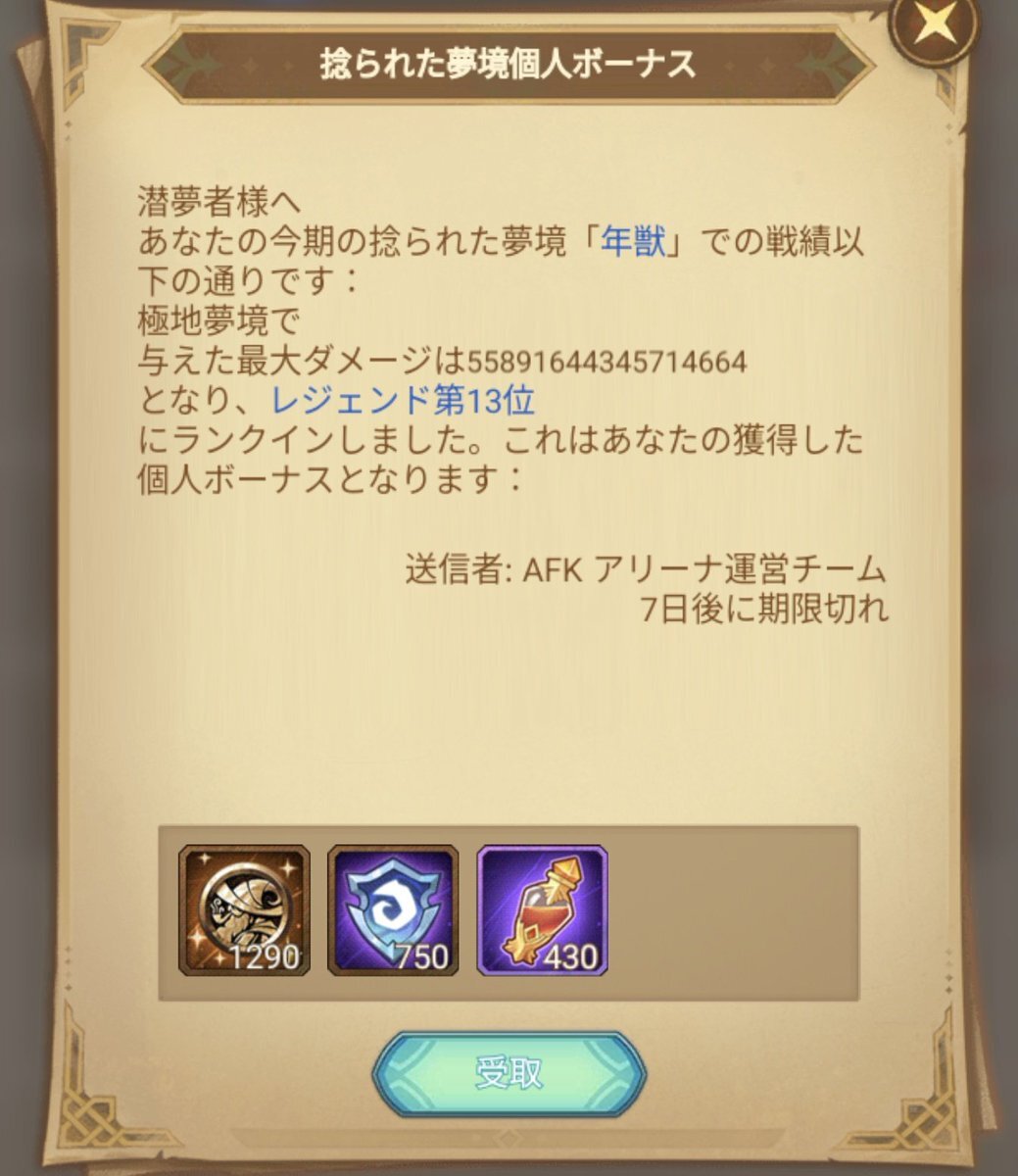View the 750 blue shield reward item
Screen dimensions: 1018x1176
393,911
